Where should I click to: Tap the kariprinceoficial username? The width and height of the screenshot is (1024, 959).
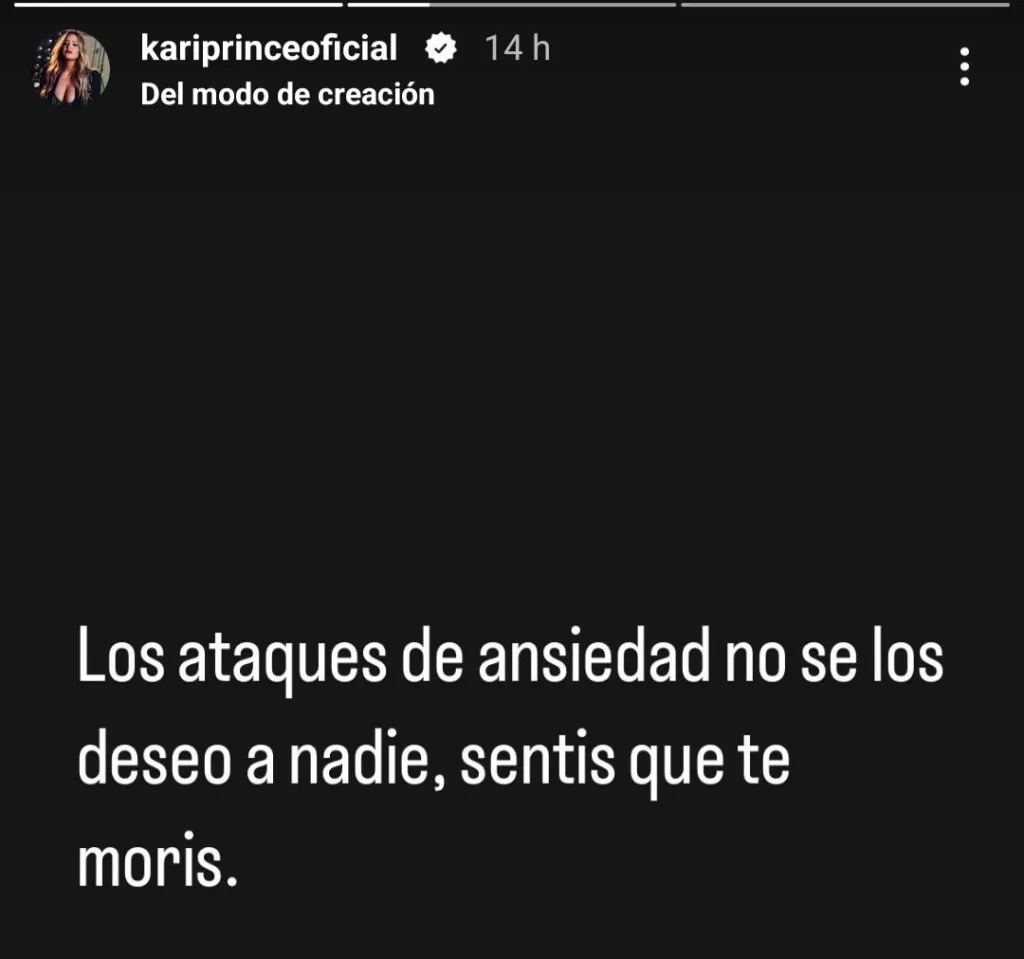pos(269,48)
